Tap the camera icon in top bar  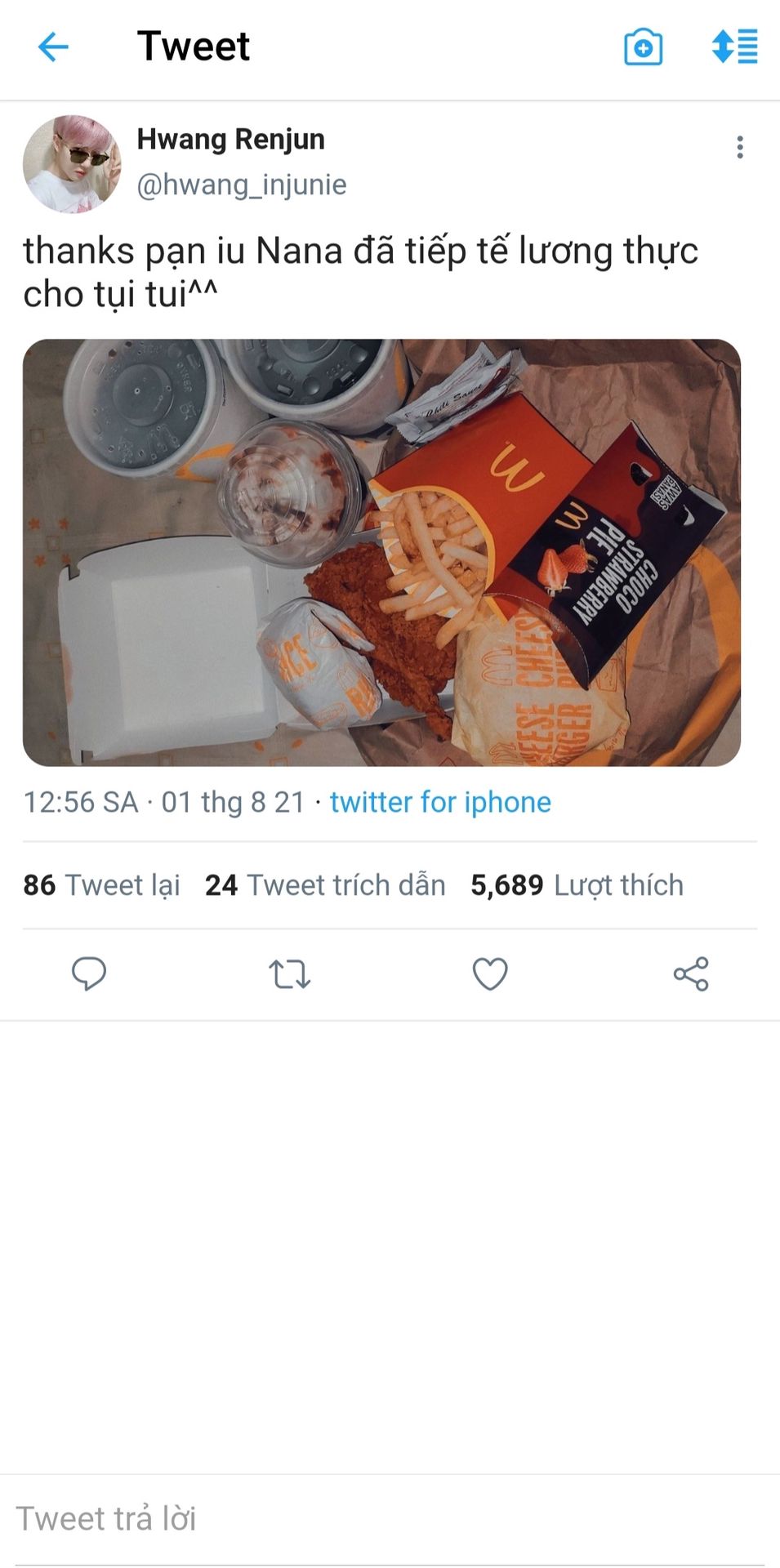point(643,47)
